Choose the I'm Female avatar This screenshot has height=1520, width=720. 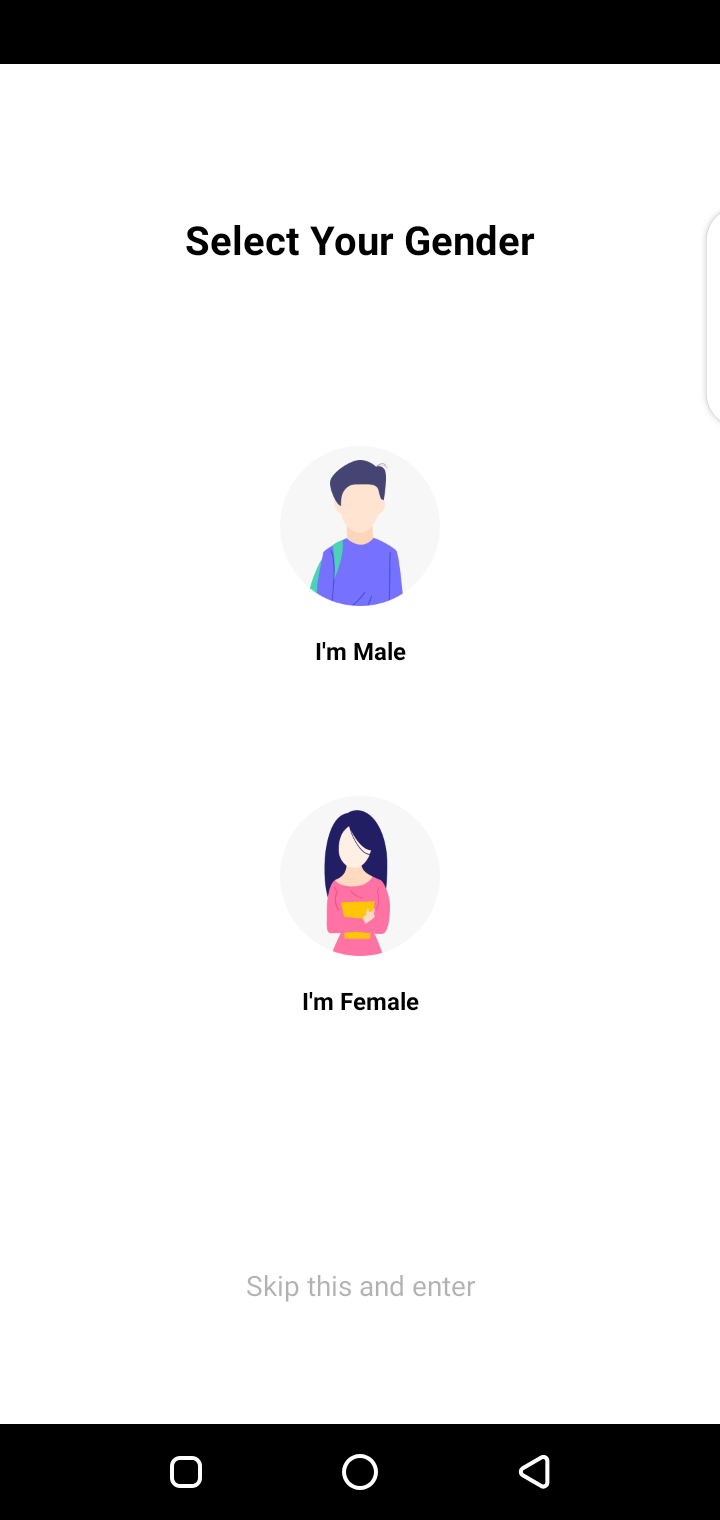pos(360,876)
